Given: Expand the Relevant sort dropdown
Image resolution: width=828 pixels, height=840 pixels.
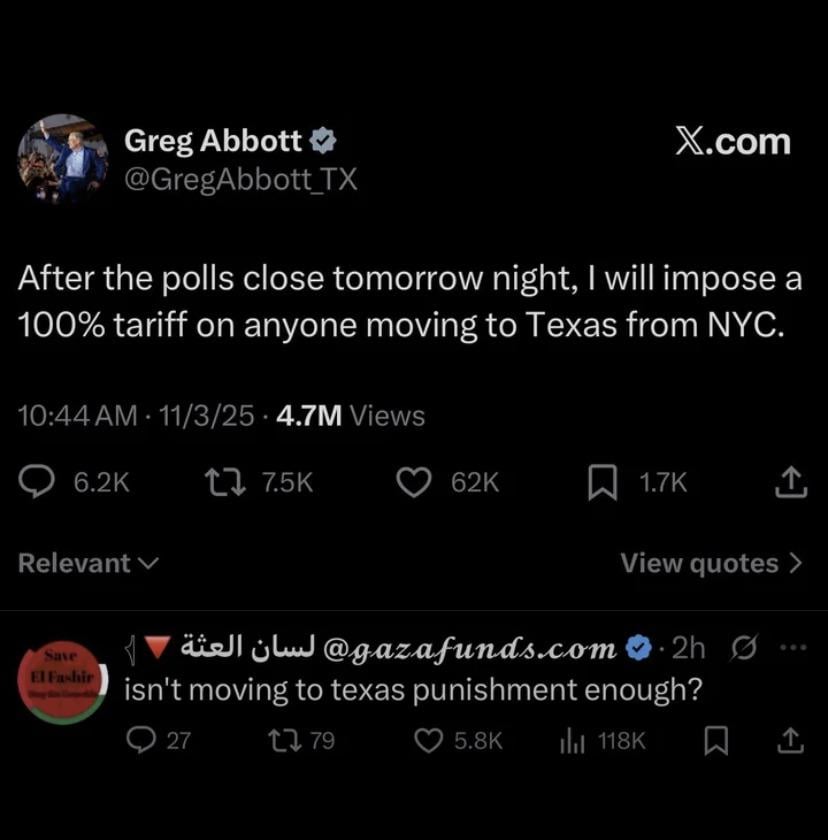Looking at the screenshot, I should (88, 563).
